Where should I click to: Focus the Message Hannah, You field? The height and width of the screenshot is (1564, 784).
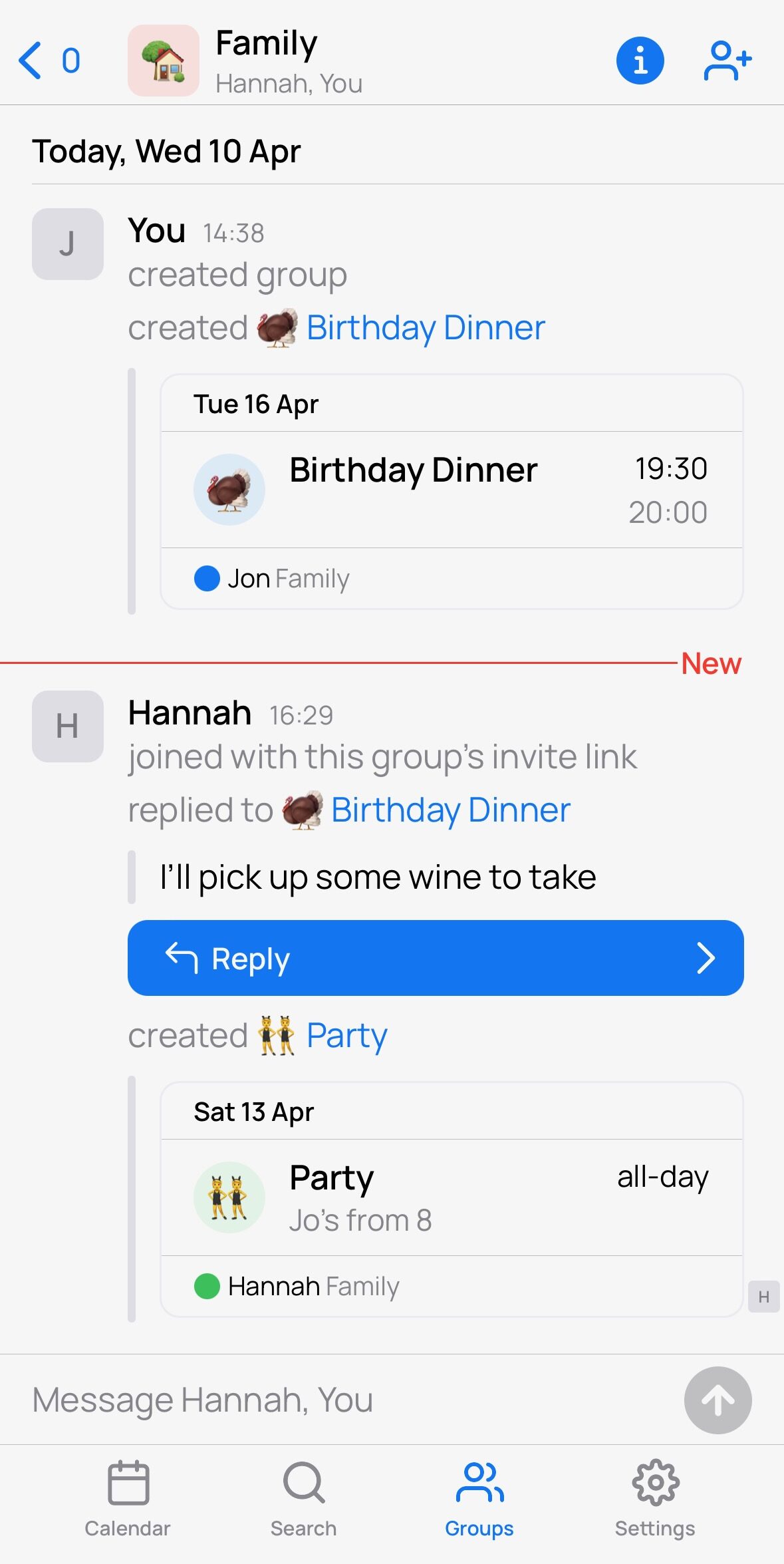(346, 1400)
